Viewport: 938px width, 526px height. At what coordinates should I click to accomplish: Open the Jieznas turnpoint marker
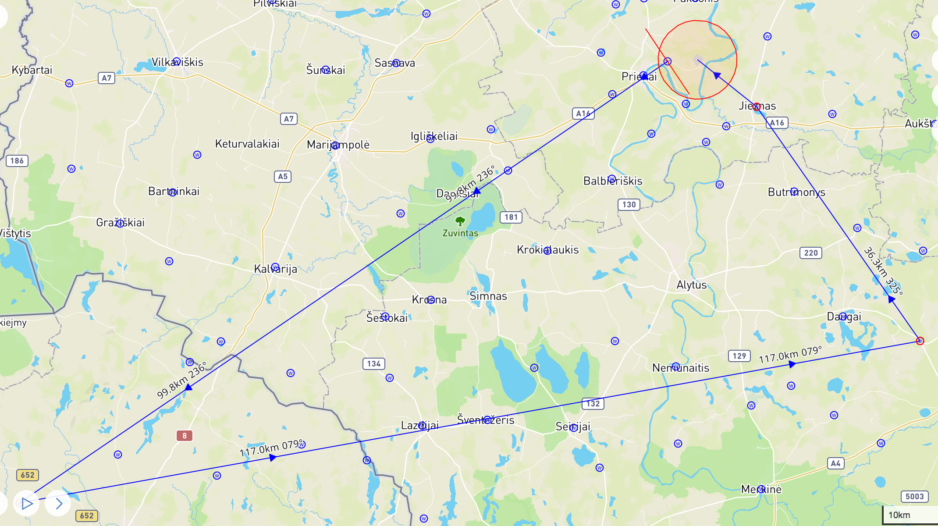click(756, 106)
